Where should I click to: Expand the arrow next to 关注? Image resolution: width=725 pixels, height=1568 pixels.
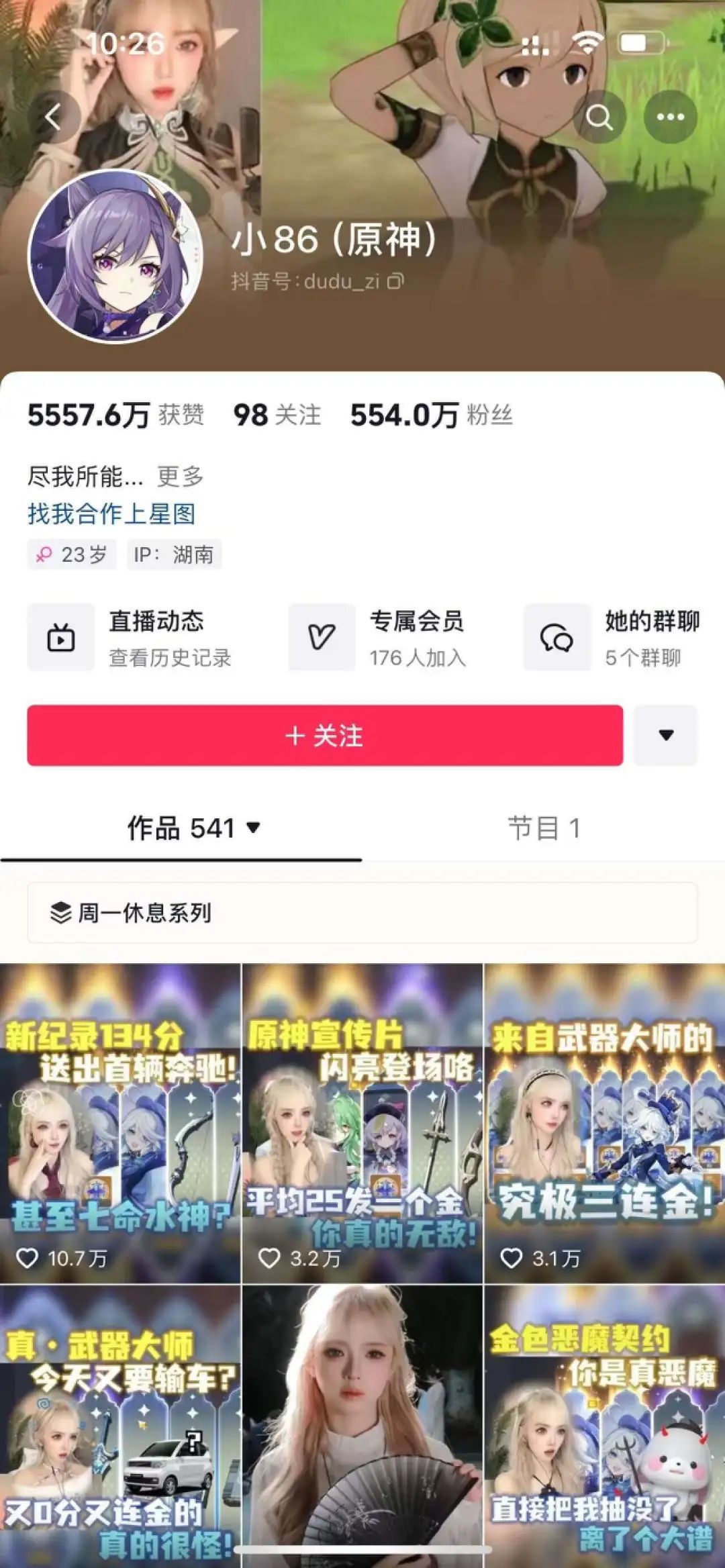point(666,736)
